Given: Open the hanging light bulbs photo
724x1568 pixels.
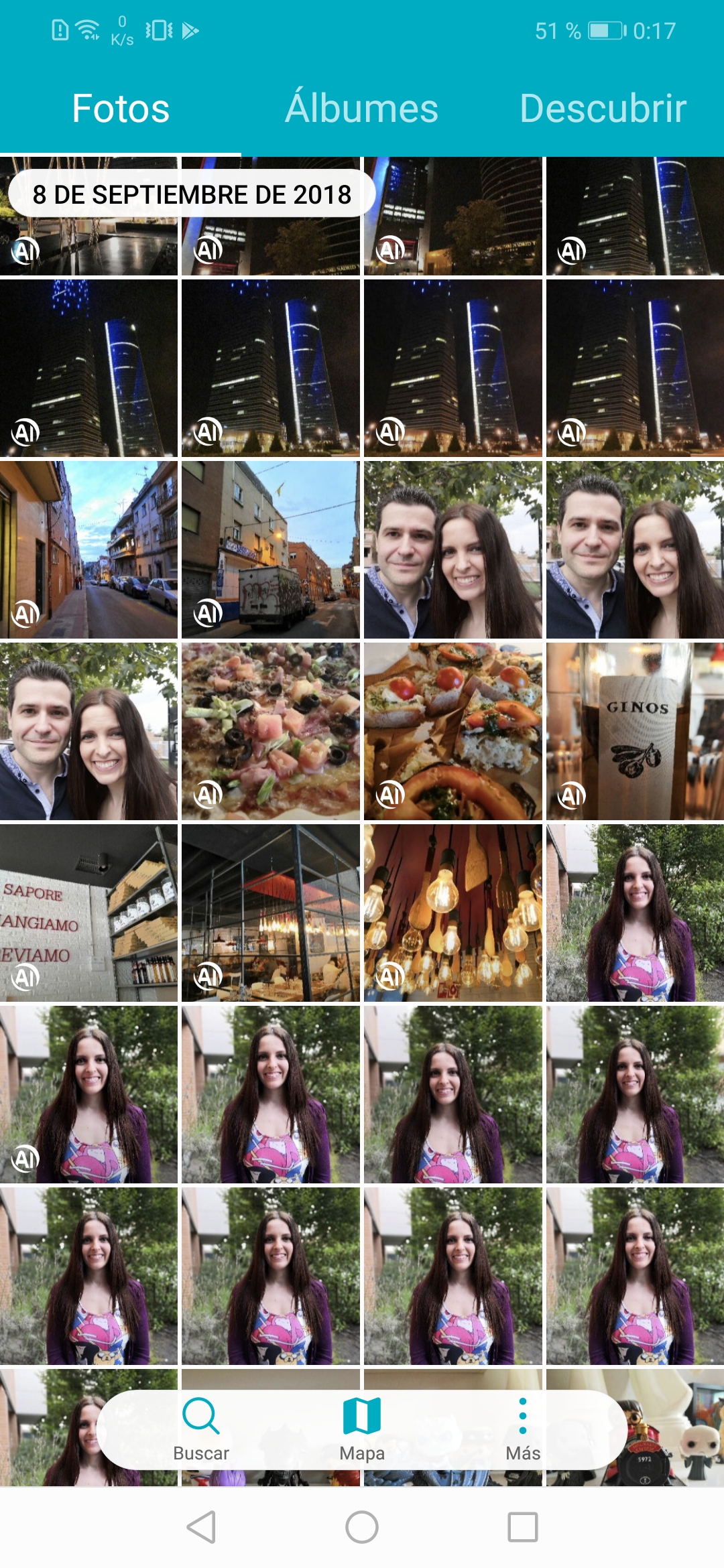Looking at the screenshot, I should click(453, 913).
